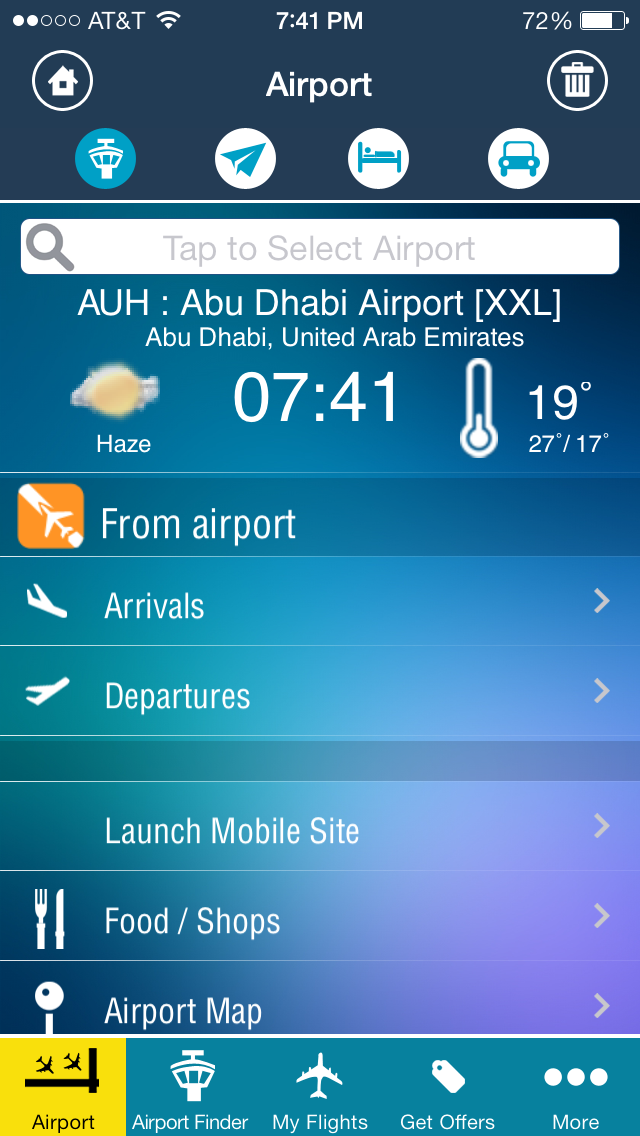Select the control tower airport icon
This screenshot has height=1136, width=640.
tap(106, 159)
